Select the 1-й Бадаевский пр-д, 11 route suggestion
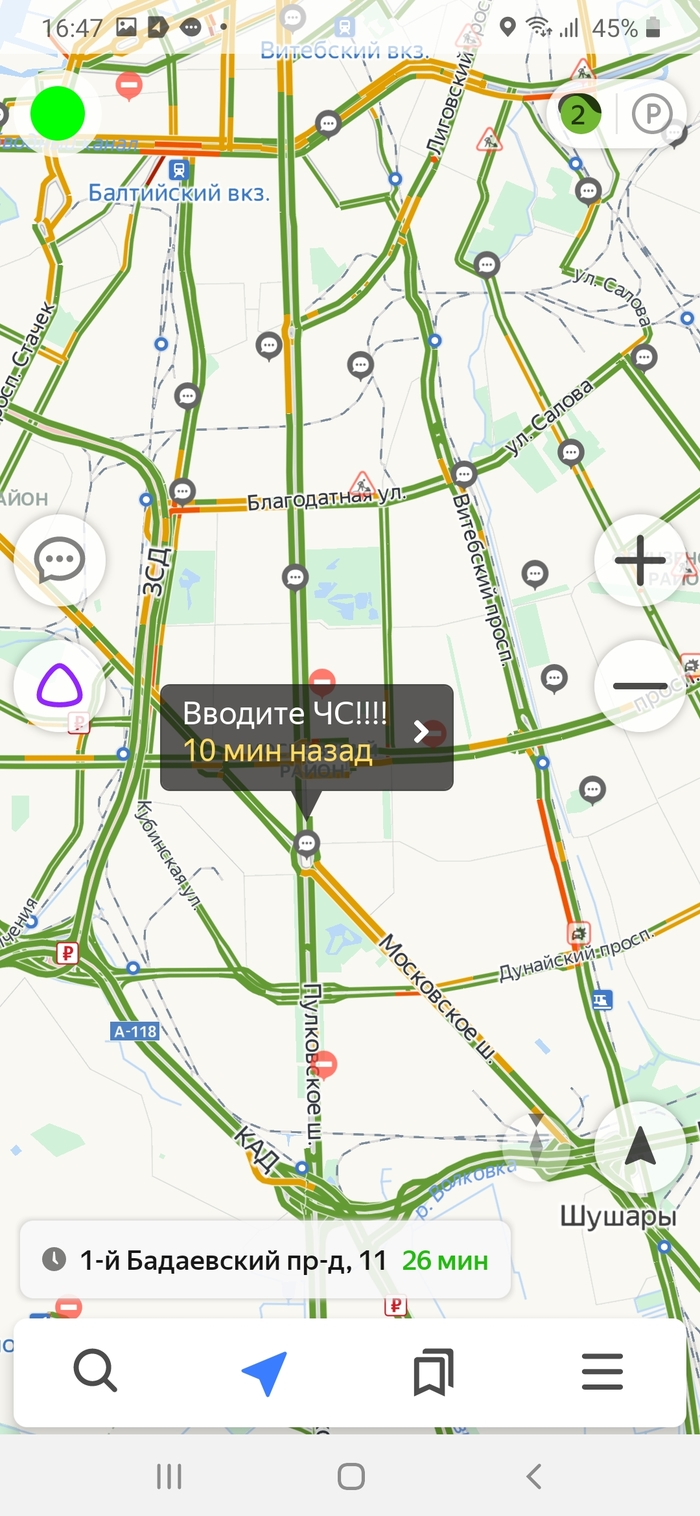This screenshot has width=700, height=1516. (265, 1259)
